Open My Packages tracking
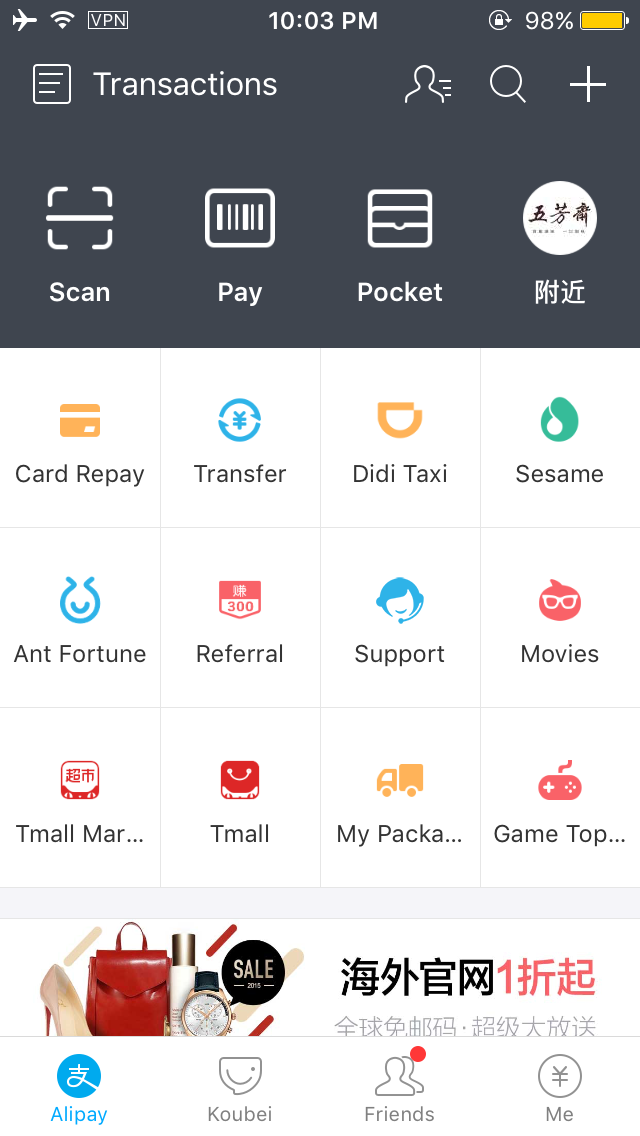Image resolution: width=640 pixels, height=1136 pixels. click(400, 800)
